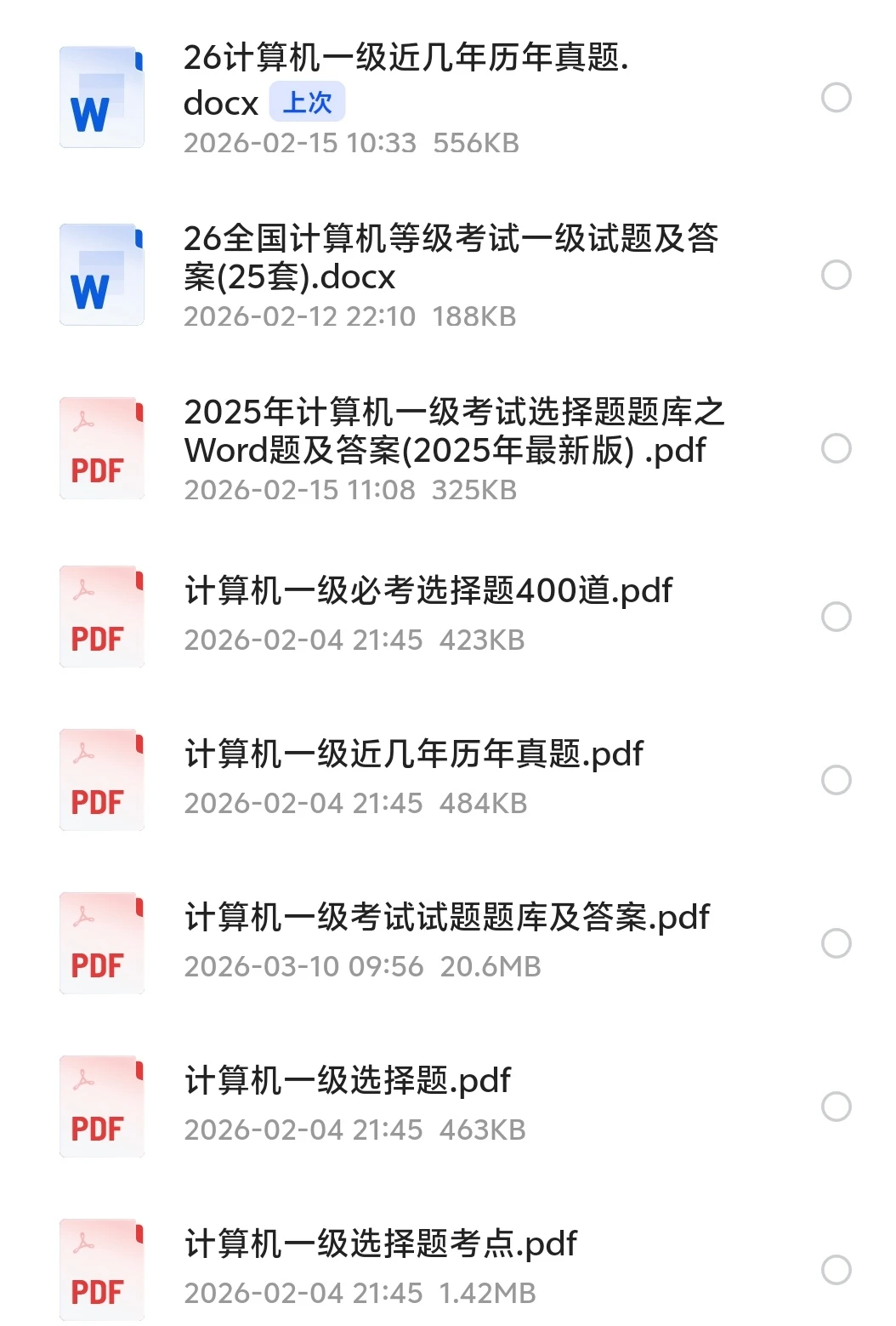Select the circle next to 26全国计算机等级考试一级试题及答案
The image size is (896, 1326).
tap(836, 275)
